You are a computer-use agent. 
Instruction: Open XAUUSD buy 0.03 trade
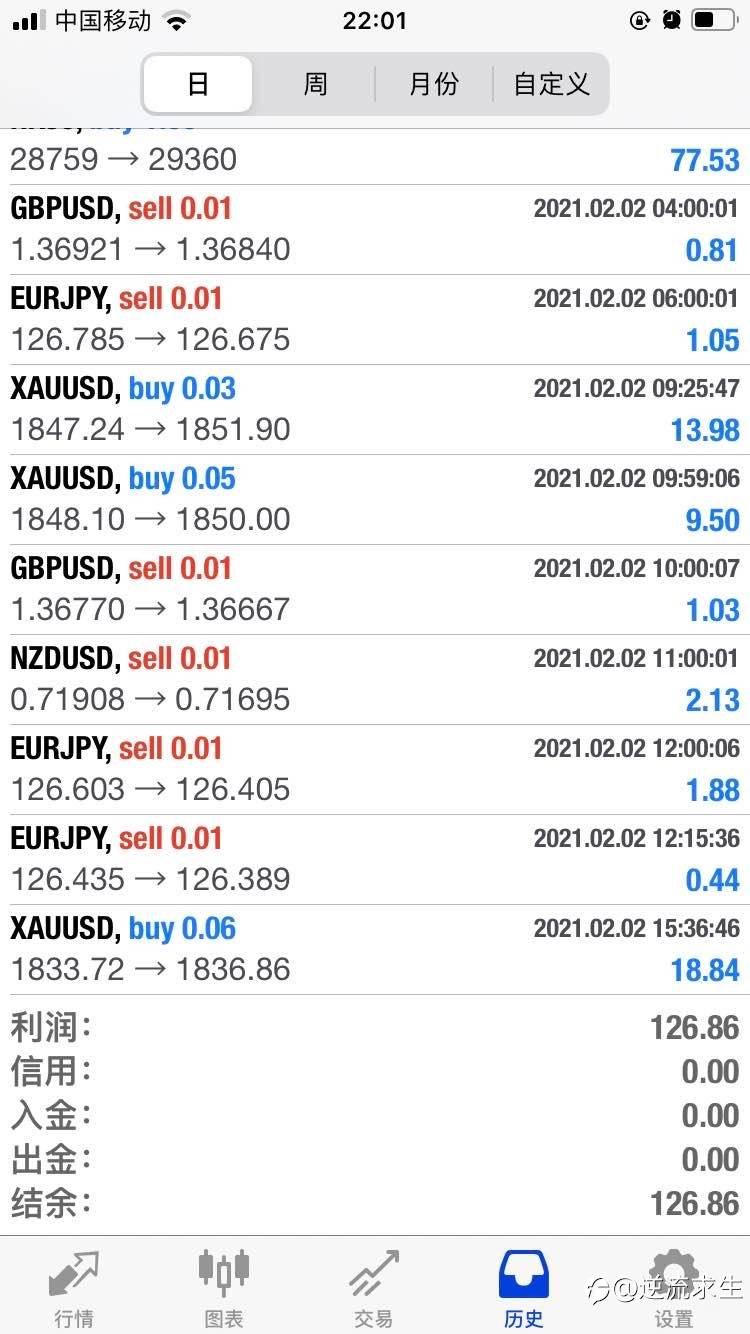pos(375,410)
